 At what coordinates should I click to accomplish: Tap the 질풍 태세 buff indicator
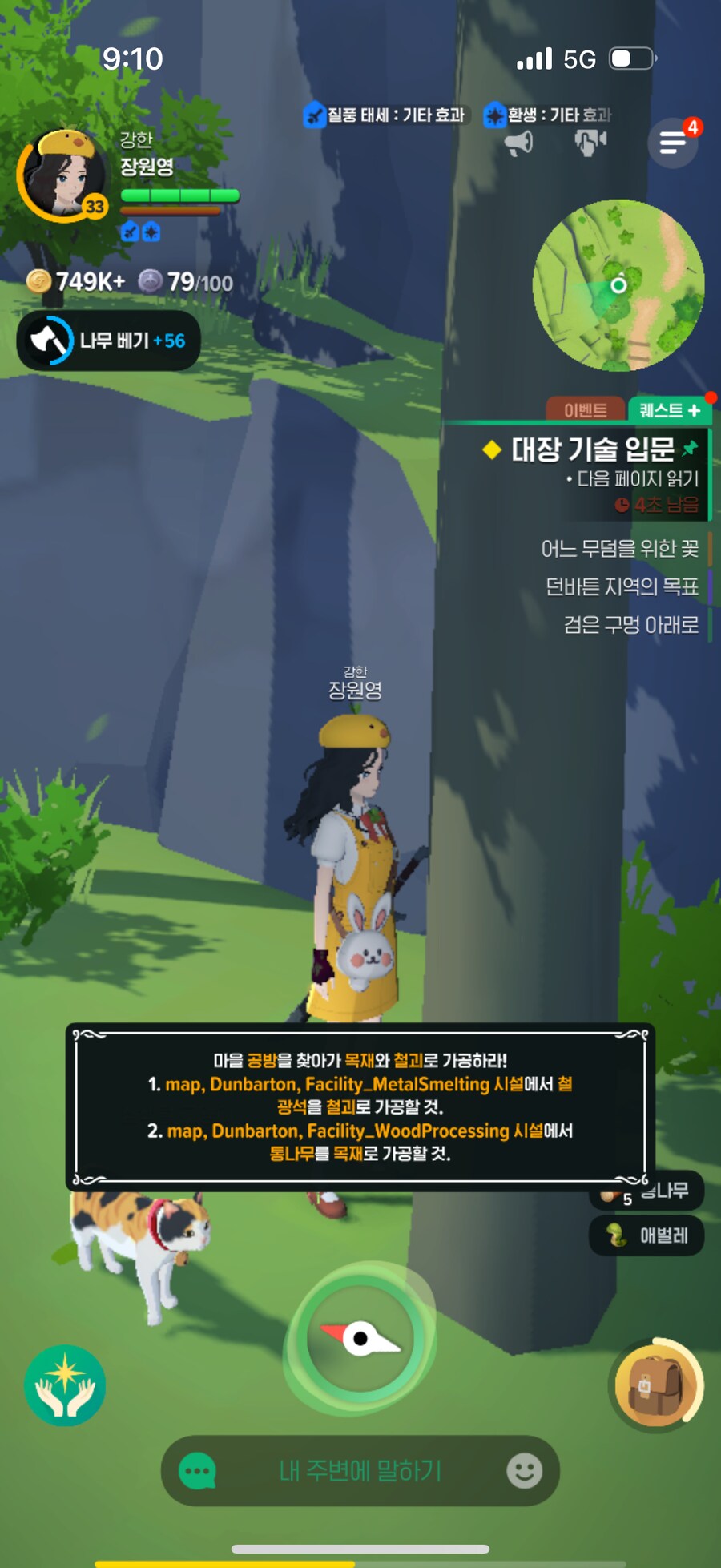(385, 115)
